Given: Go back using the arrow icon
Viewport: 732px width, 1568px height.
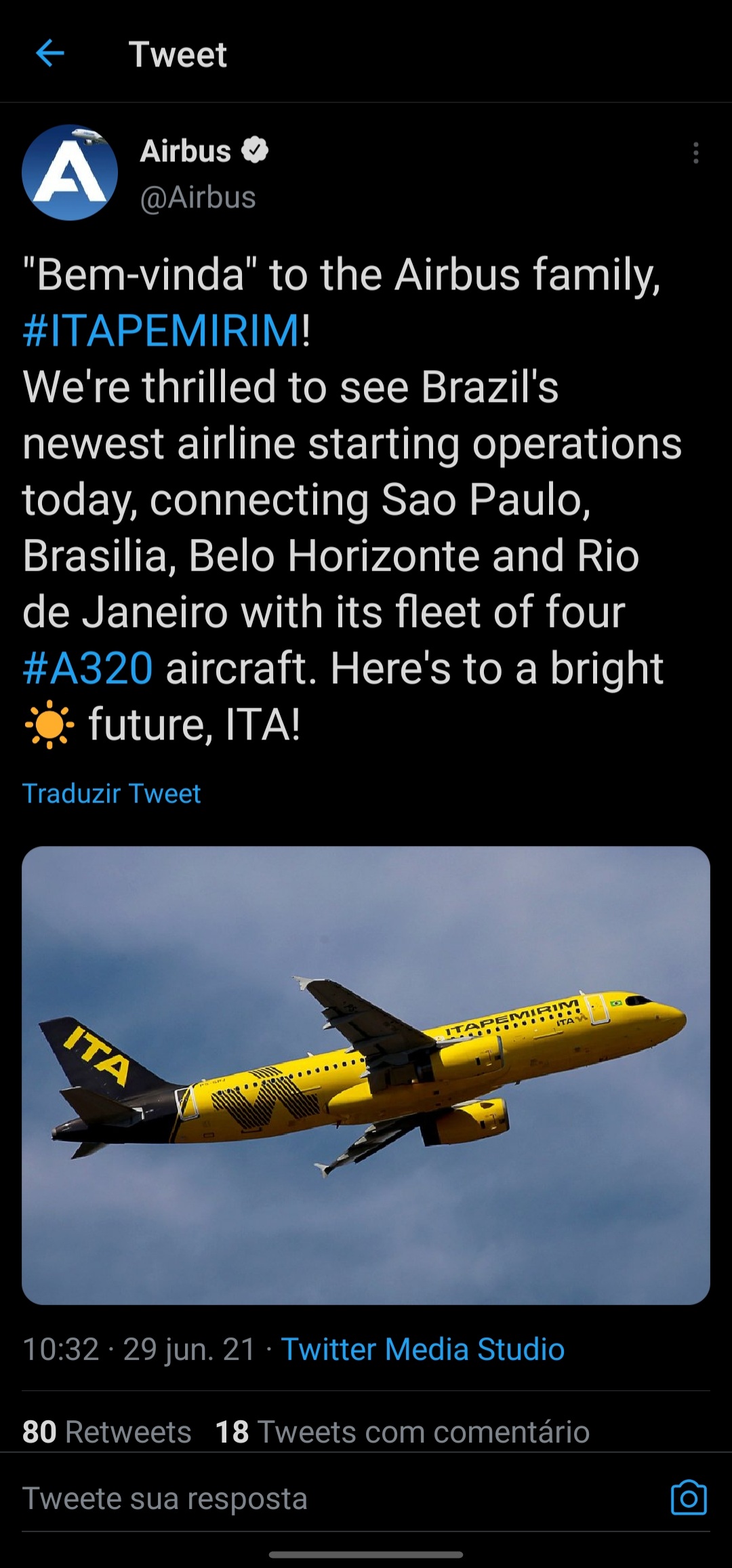Looking at the screenshot, I should (x=50, y=53).
